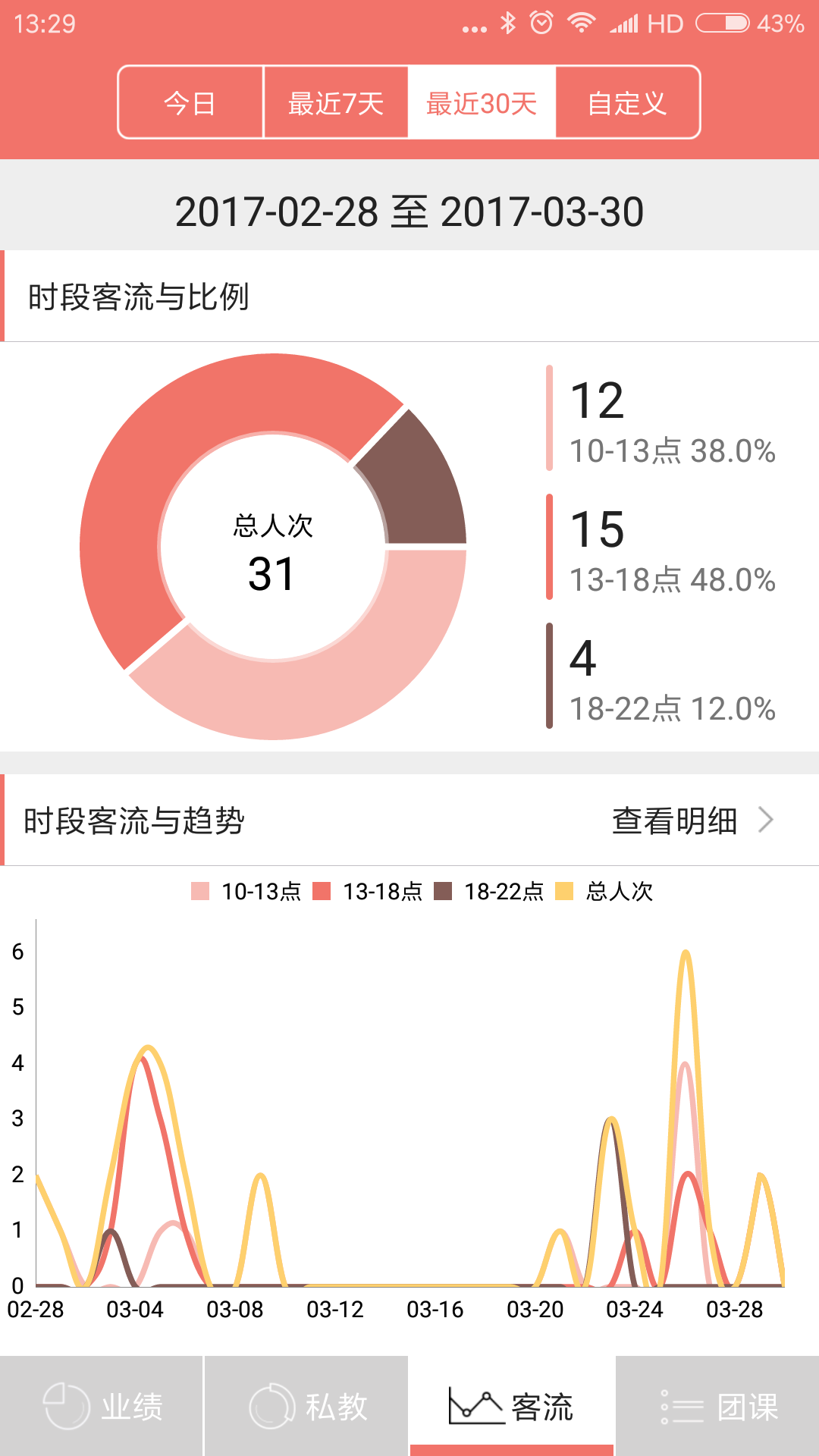This screenshot has width=819, height=1456.
Task: Open the 团课 (group class) list icon
Action: tap(681, 1407)
